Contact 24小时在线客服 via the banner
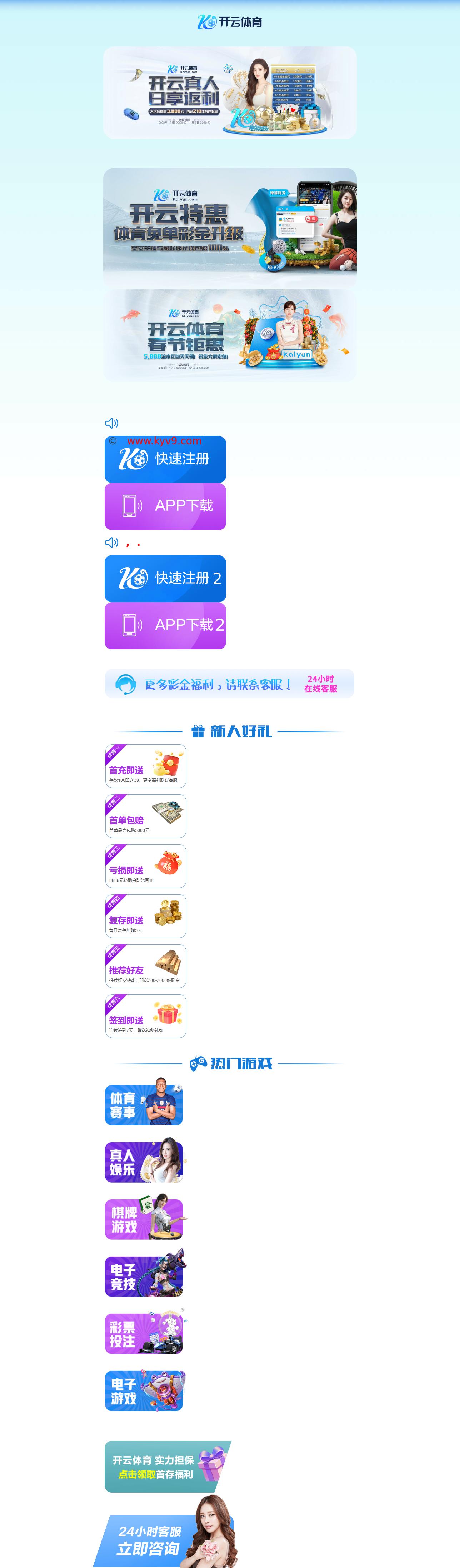The height and width of the screenshot is (1568, 460). 229,684
